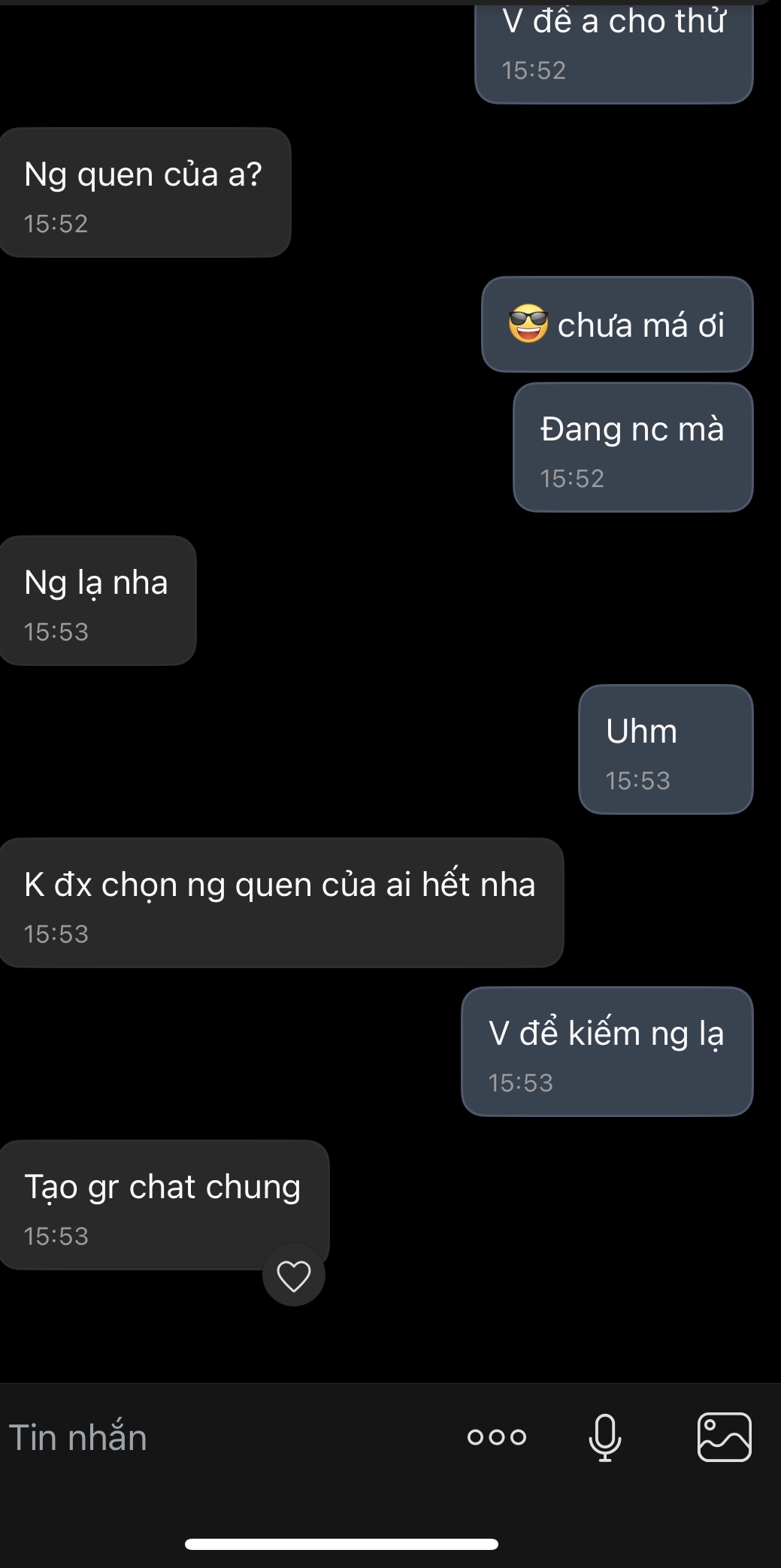This screenshot has height=1568, width=781.
Task: Tap the microphone voice message icon
Action: [605, 1437]
